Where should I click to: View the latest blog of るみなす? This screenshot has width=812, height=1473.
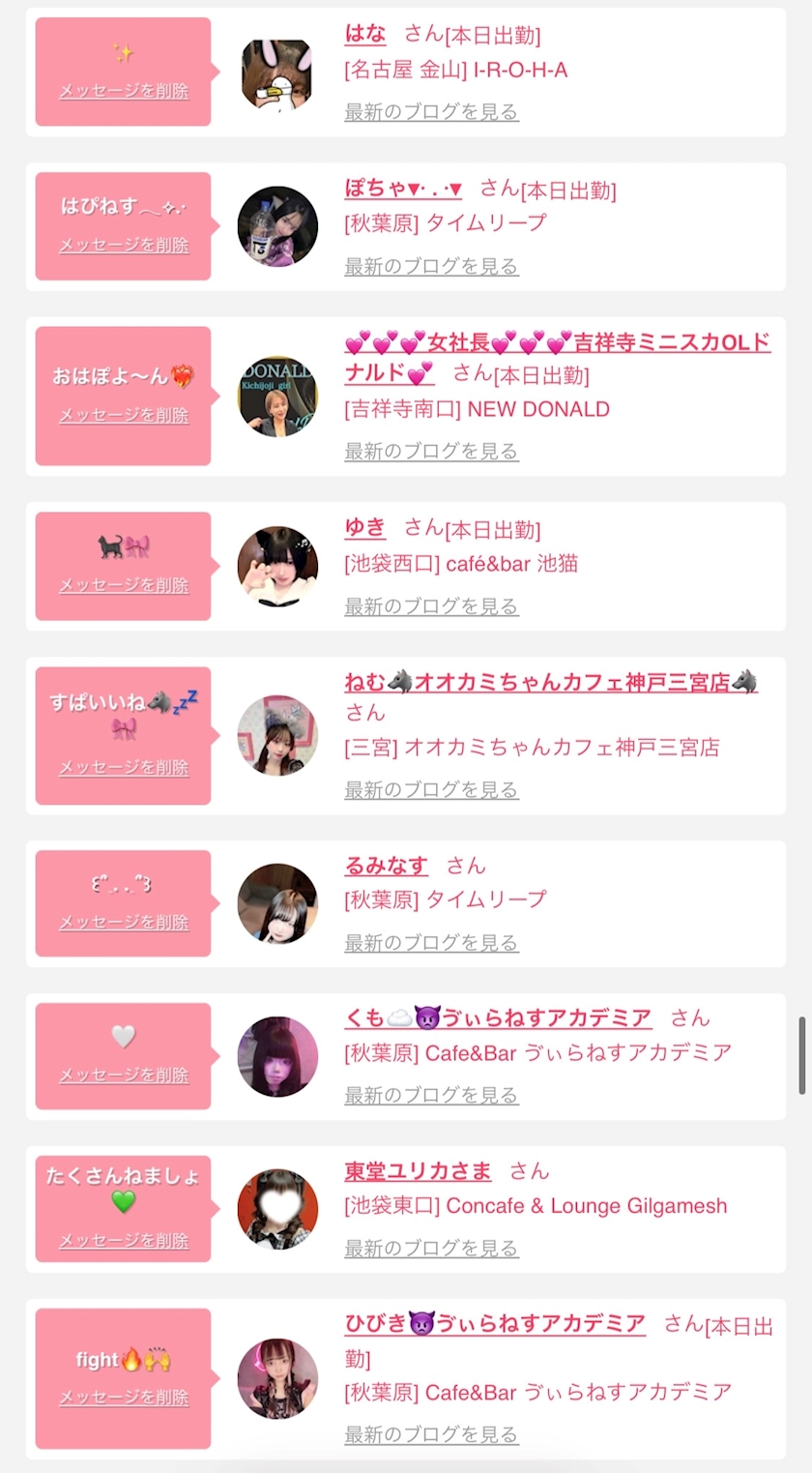point(431,943)
